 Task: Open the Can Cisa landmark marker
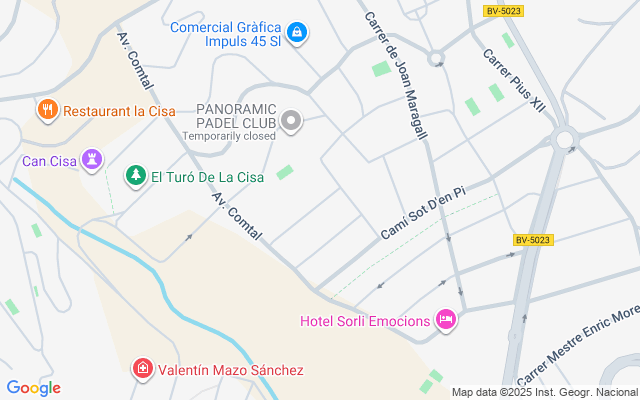coord(93,160)
